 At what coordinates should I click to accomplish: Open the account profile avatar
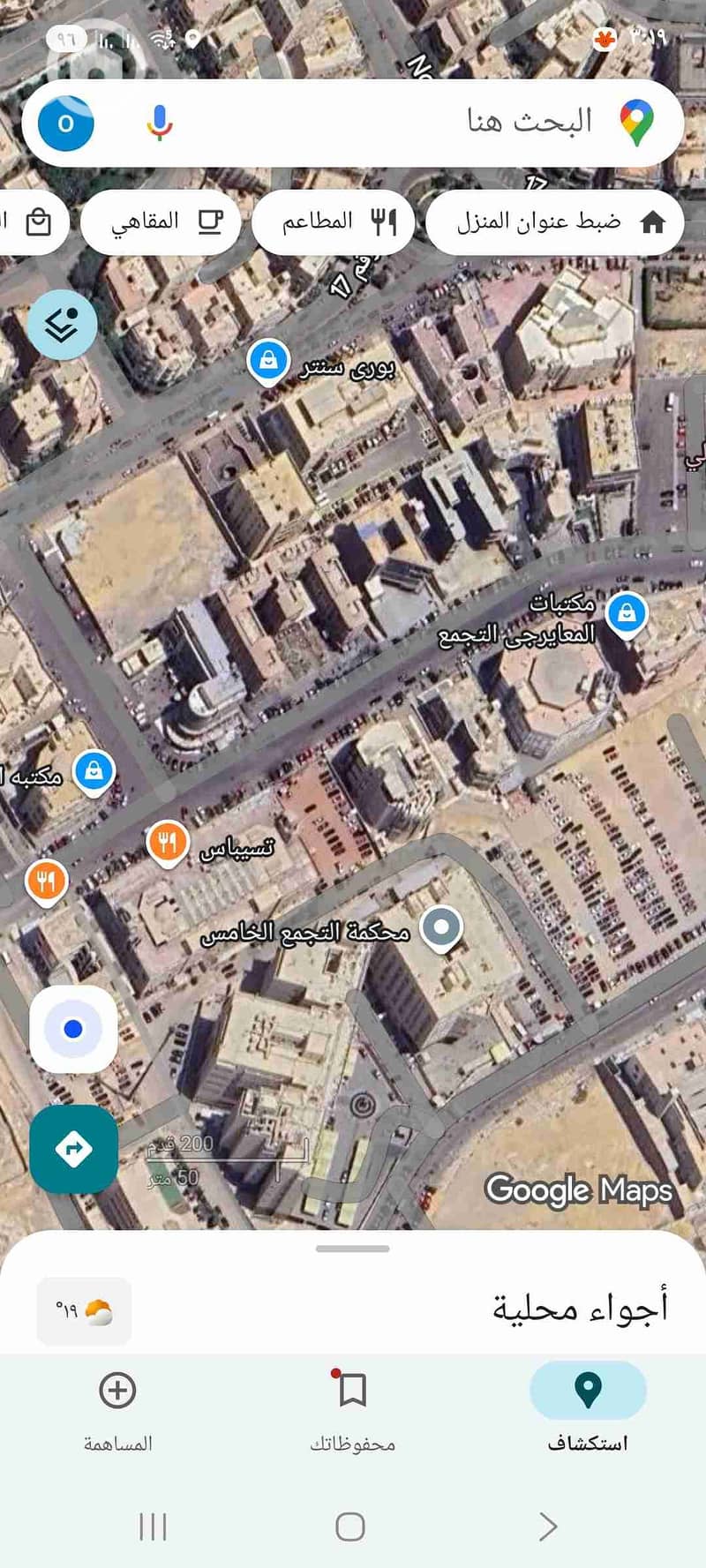tap(66, 123)
